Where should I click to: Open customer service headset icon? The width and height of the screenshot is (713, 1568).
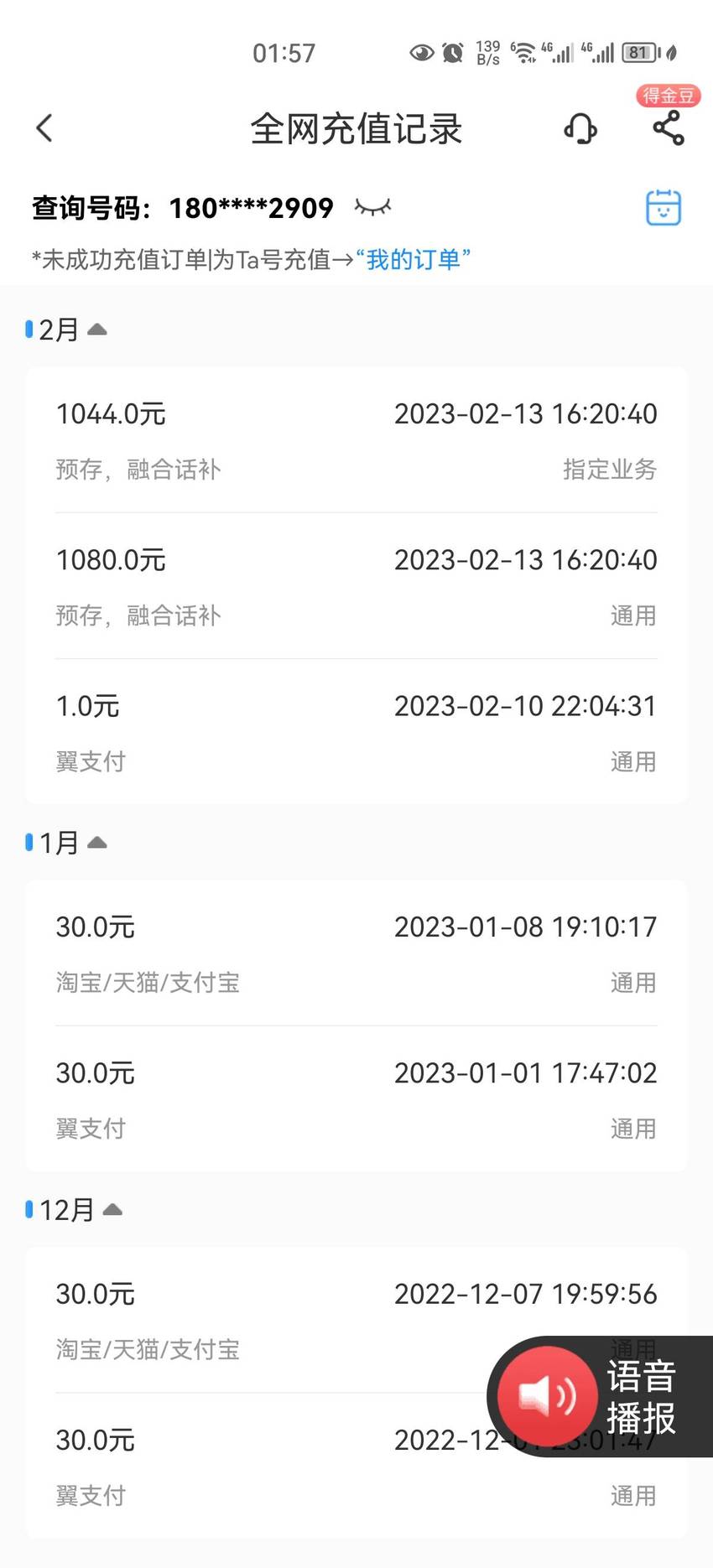[580, 129]
